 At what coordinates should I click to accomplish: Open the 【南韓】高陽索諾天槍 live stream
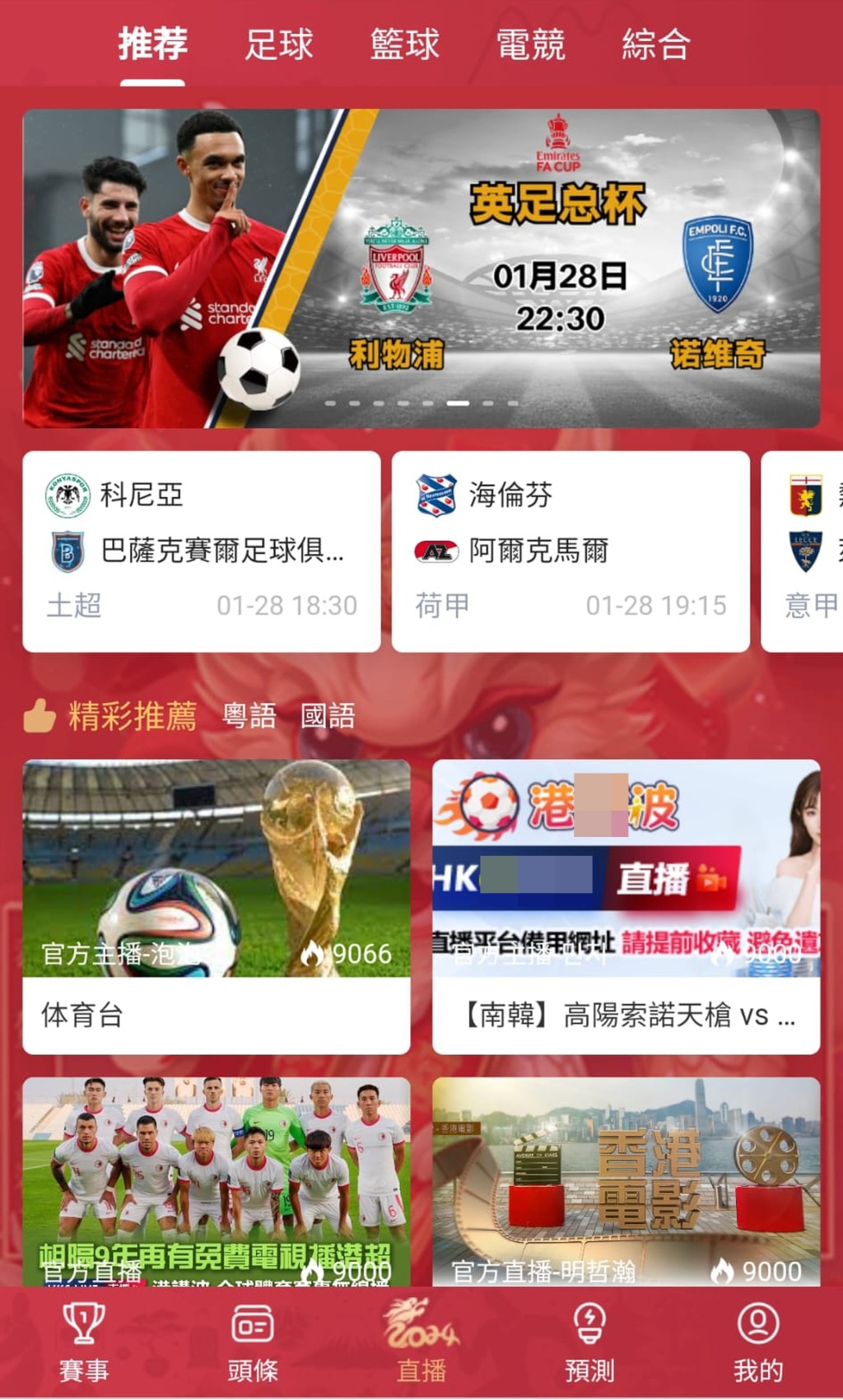tap(626, 905)
